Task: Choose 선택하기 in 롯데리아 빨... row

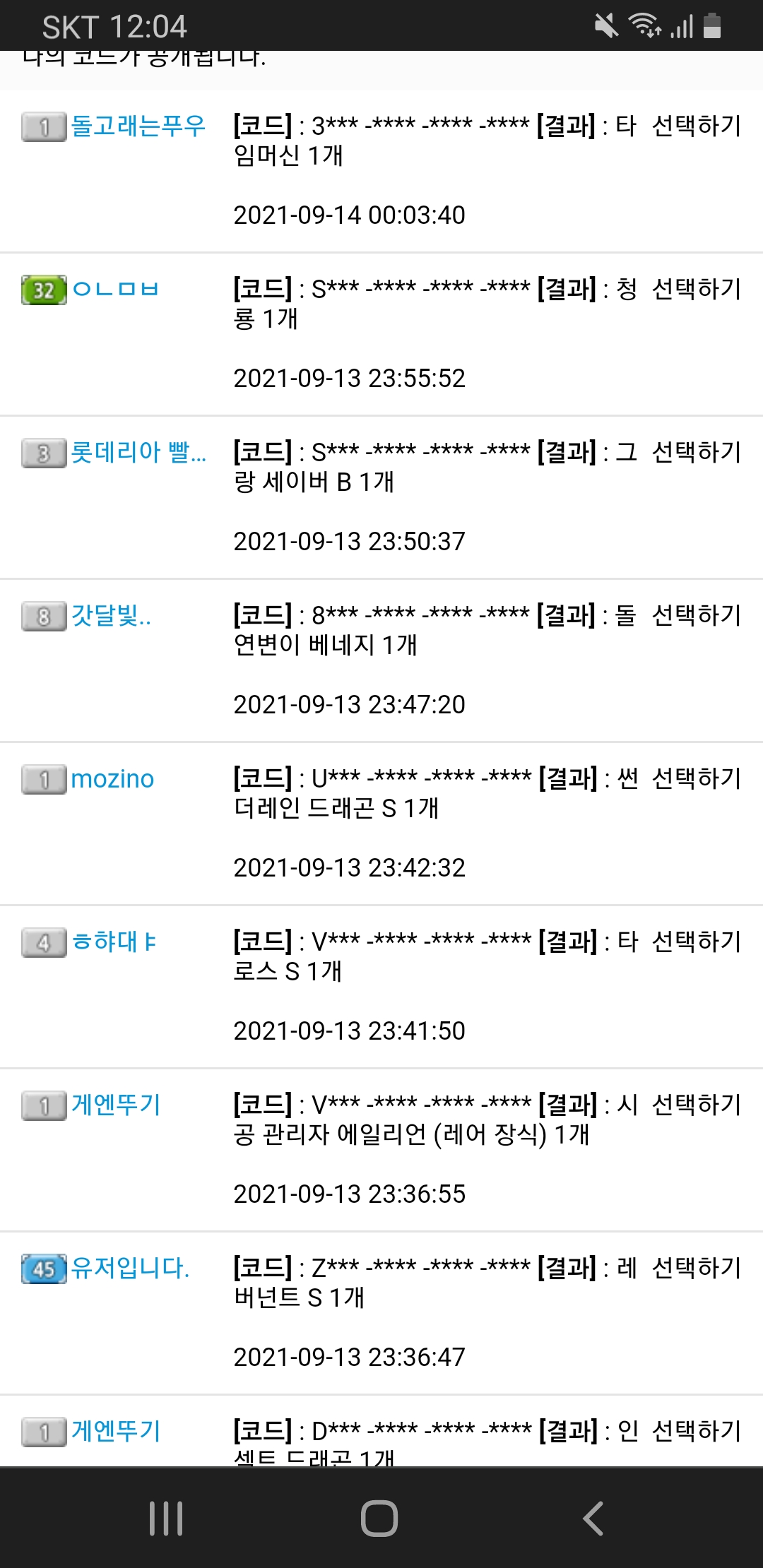Action: 696,453
